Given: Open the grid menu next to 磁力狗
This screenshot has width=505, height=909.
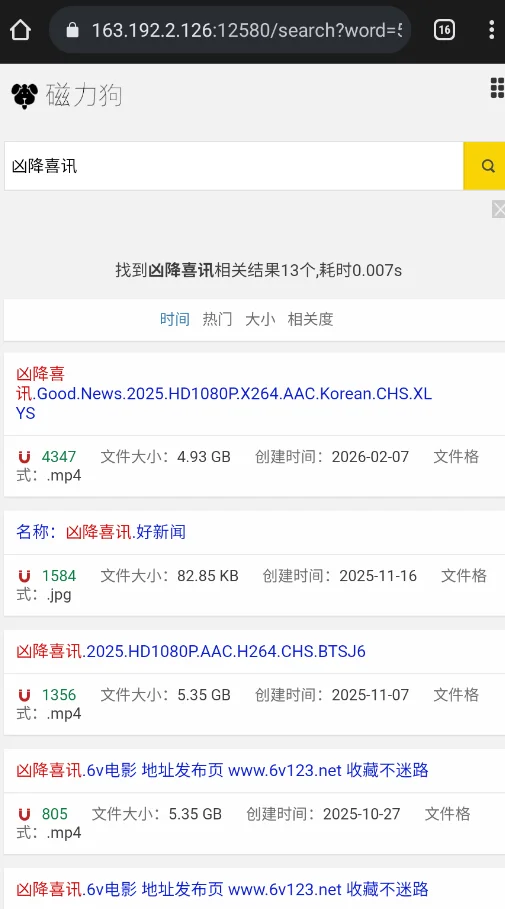Looking at the screenshot, I should click(x=497, y=88).
